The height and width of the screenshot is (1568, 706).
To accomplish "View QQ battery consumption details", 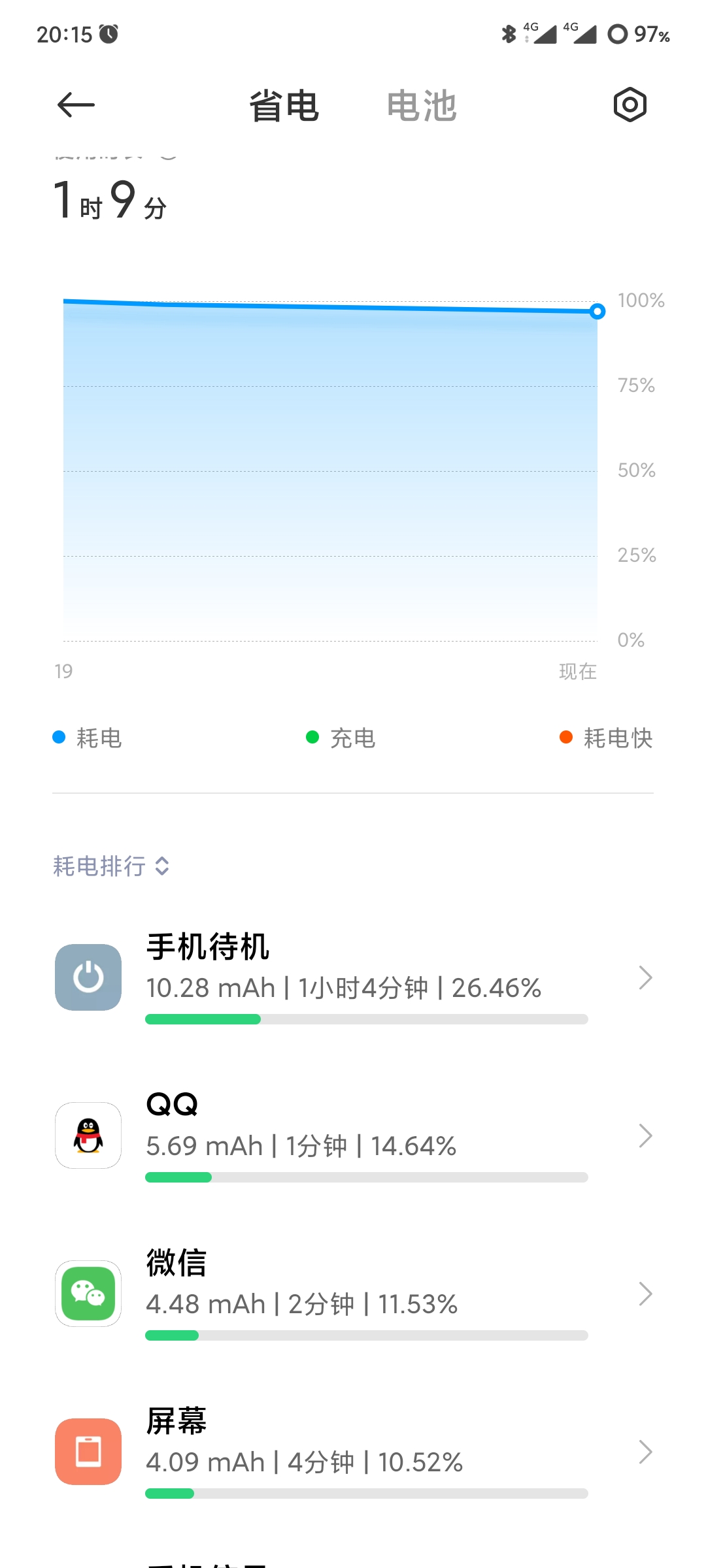I will click(x=353, y=1135).
